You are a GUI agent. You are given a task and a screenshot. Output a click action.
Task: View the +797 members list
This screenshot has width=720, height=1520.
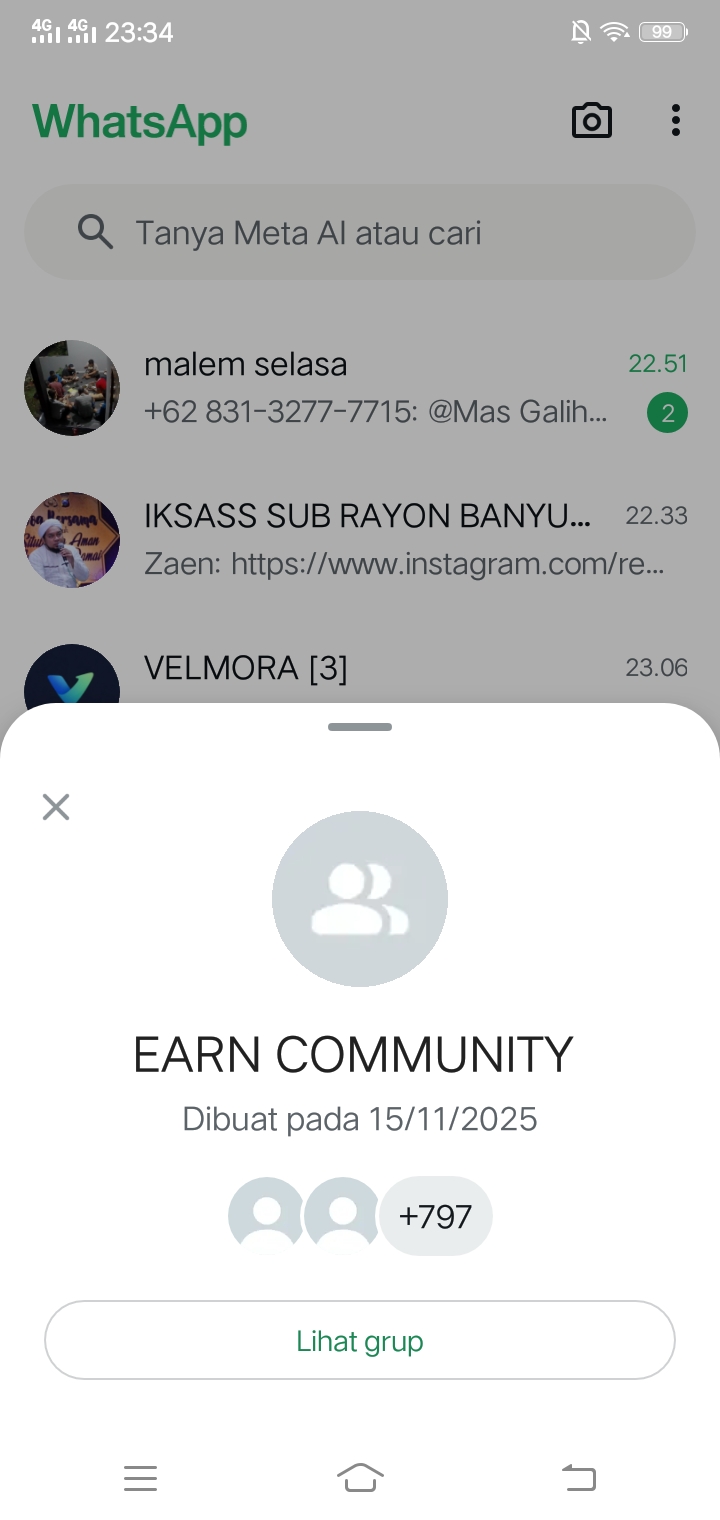[435, 1216]
